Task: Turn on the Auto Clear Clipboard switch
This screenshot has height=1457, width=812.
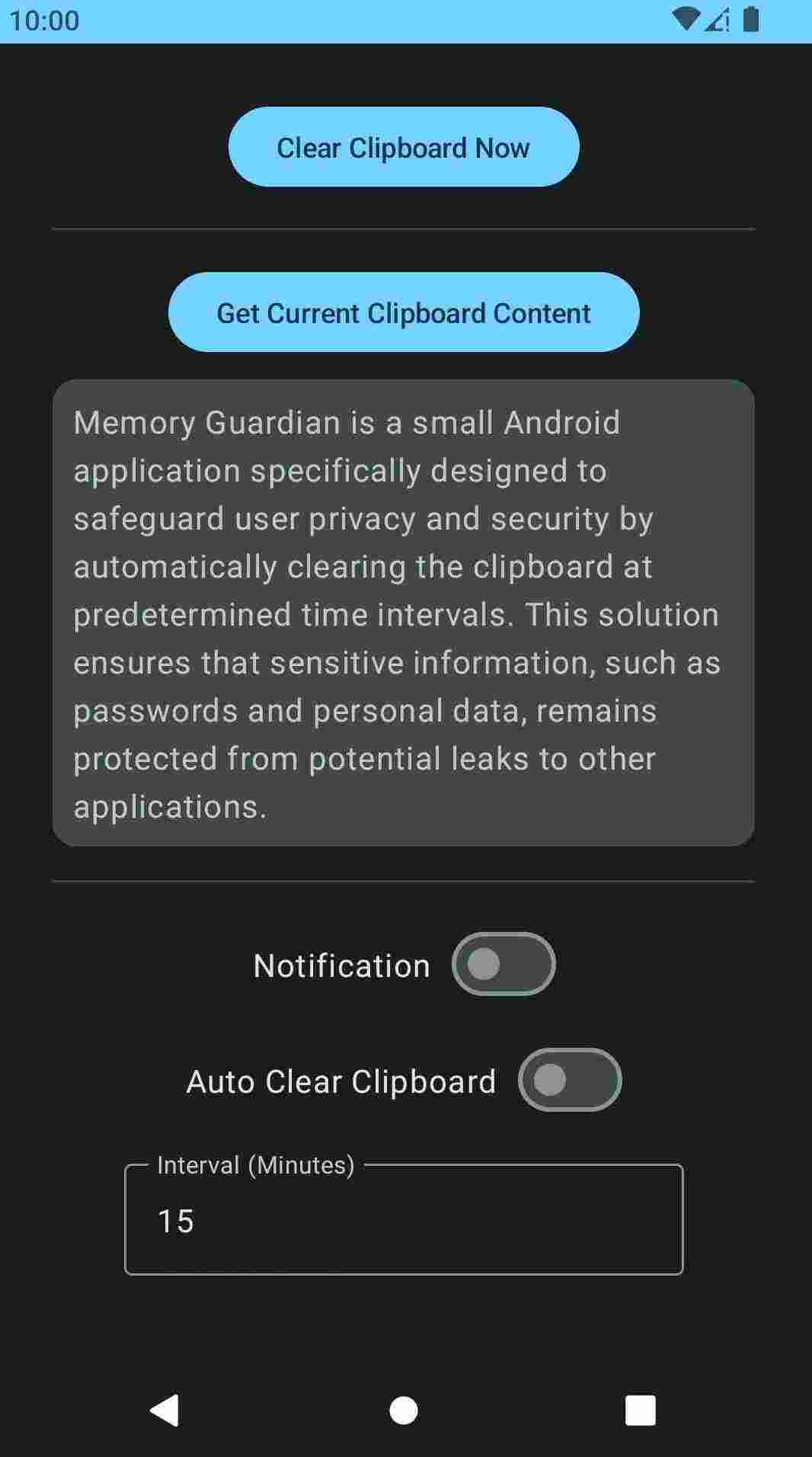Action: [570, 1079]
